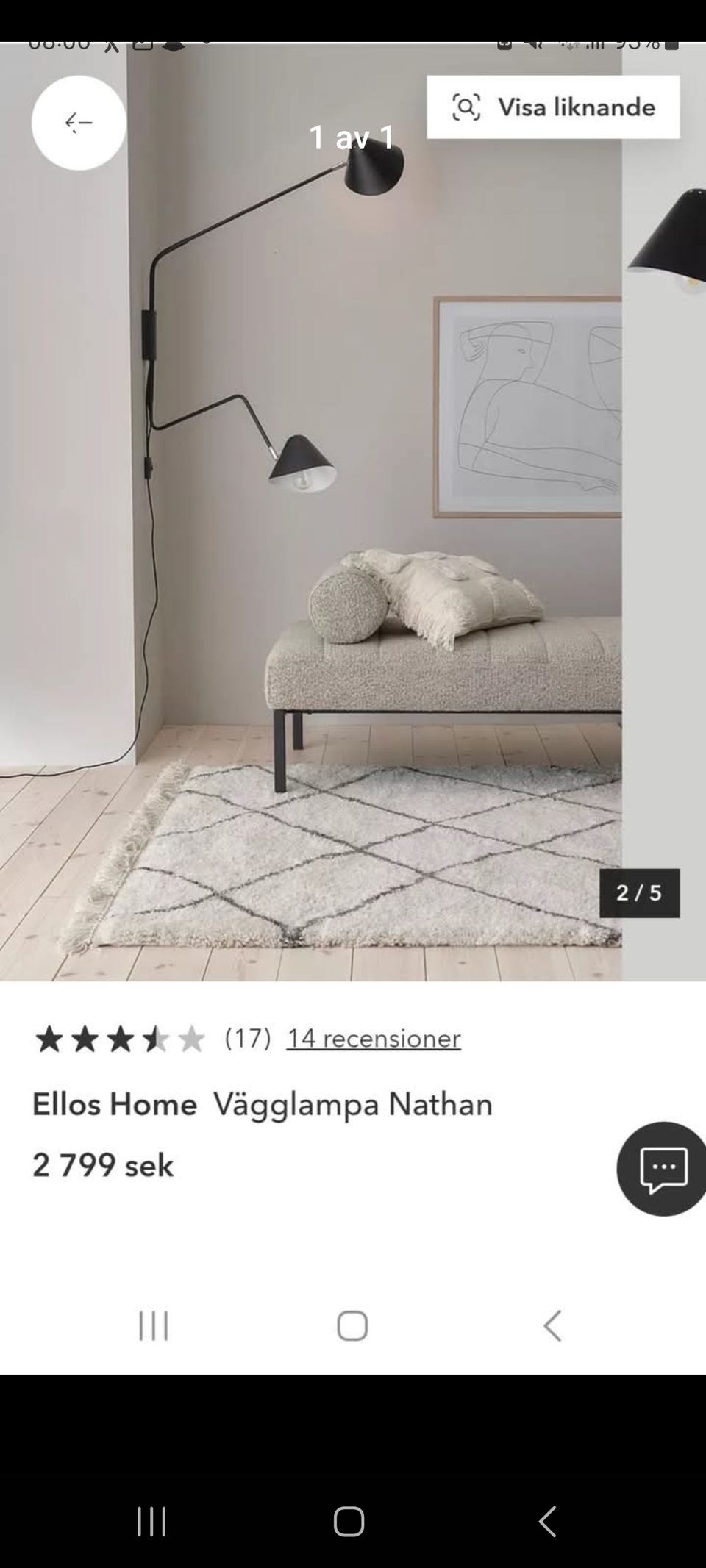The height and width of the screenshot is (1568, 706).
Task: Tap the price 2 799 sek
Action: [x=103, y=1165]
